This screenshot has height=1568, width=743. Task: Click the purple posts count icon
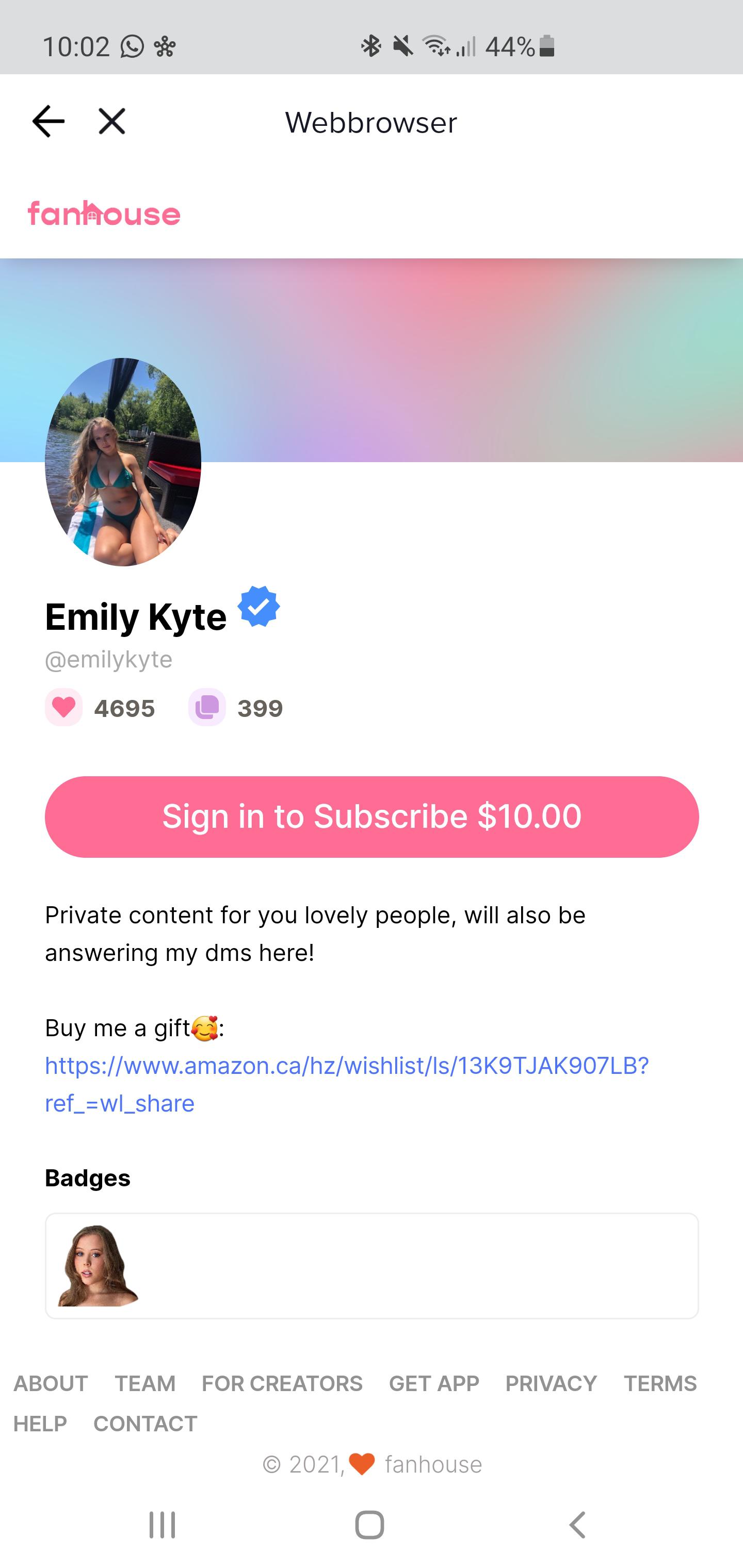coord(207,707)
